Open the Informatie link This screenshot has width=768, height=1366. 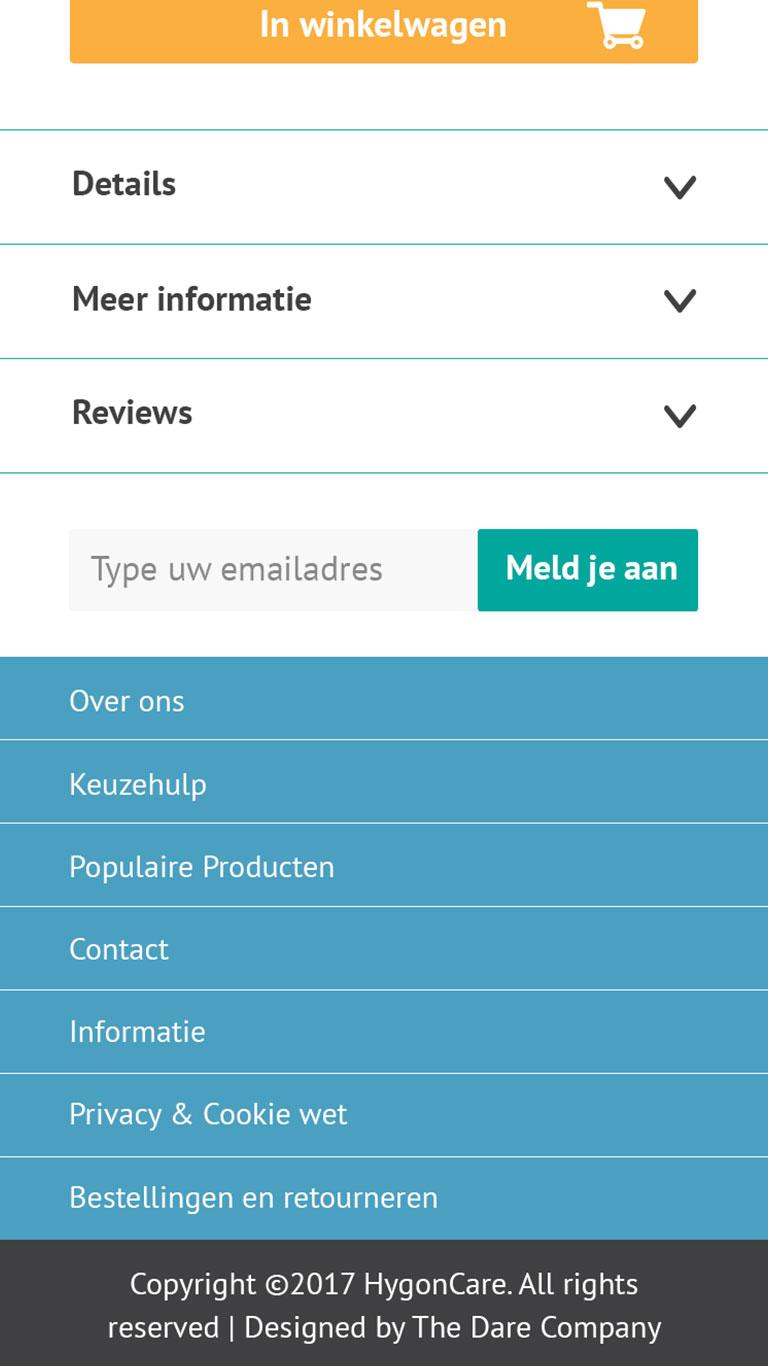click(x=137, y=1032)
